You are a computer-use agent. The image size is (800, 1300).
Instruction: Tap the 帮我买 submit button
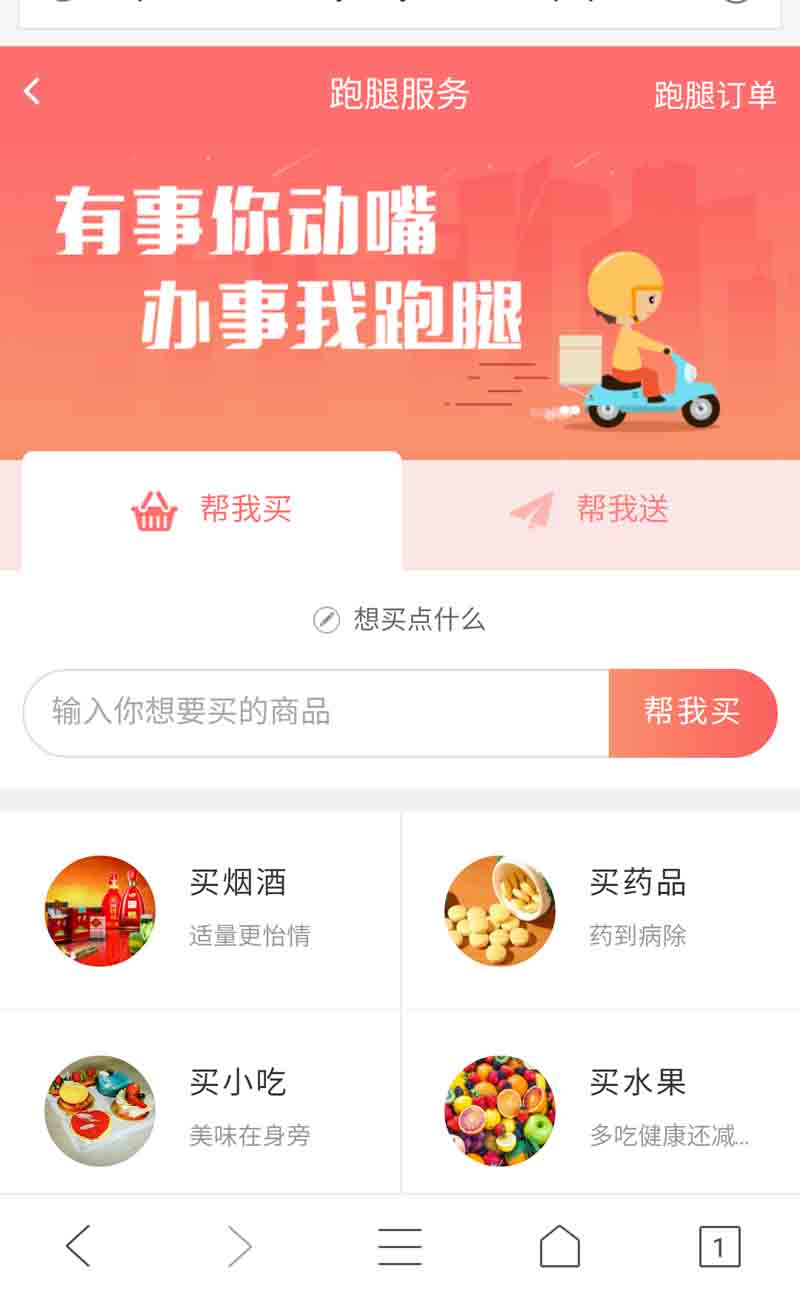692,713
